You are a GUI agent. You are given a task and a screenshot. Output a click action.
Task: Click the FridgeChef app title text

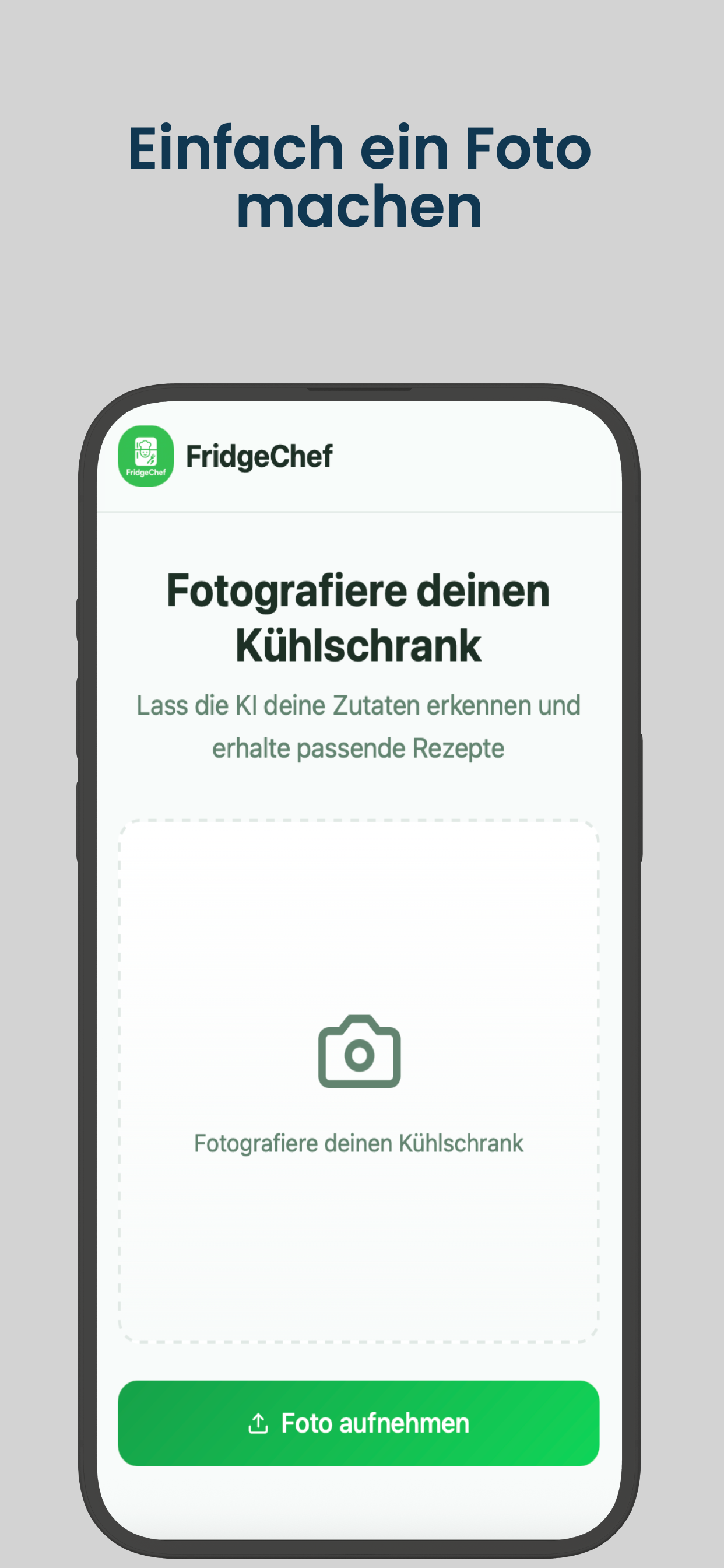click(x=258, y=457)
